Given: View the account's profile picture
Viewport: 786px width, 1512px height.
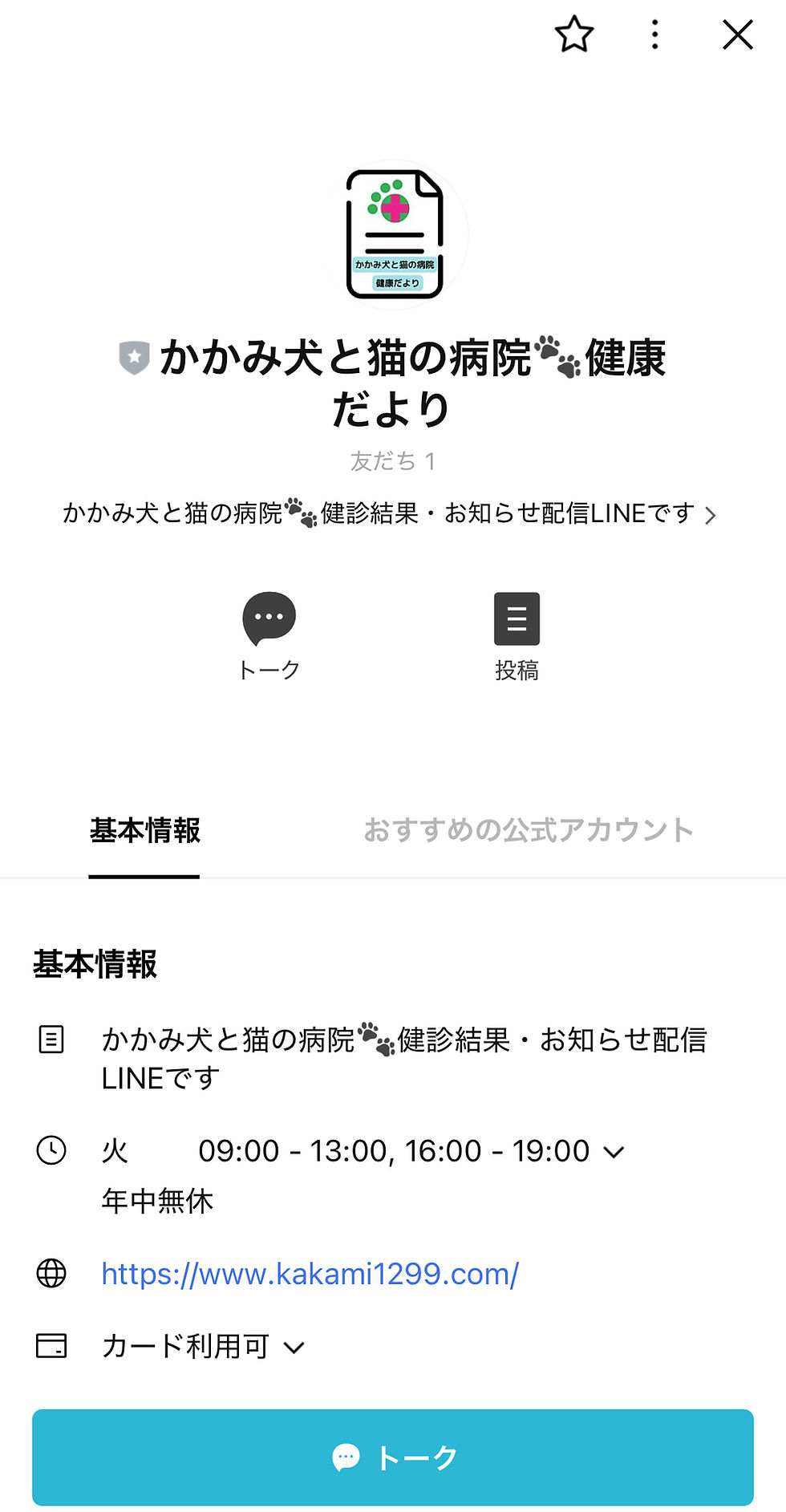Looking at the screenshot, I should click(394, 233).
